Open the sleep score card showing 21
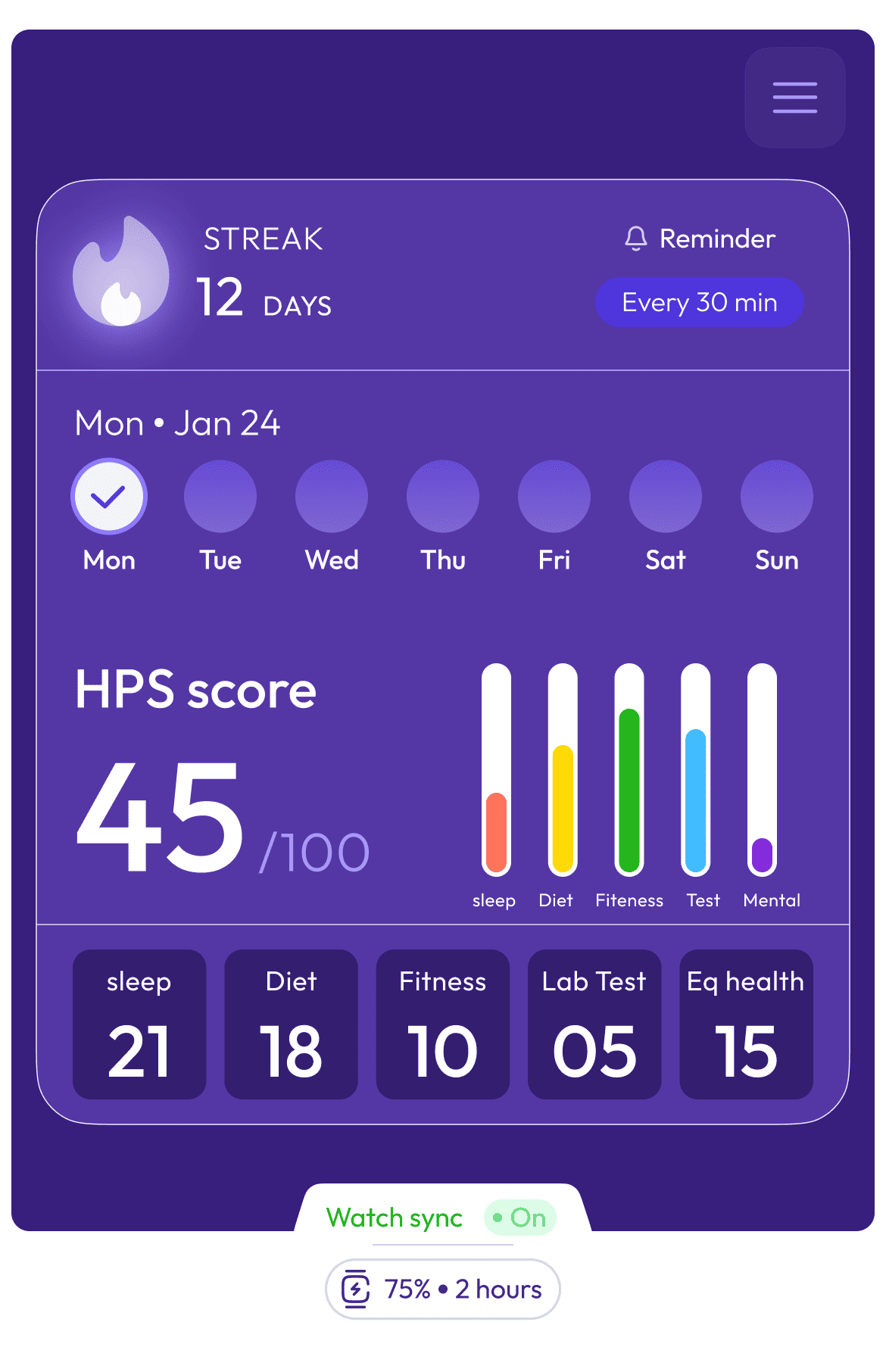This screenshot has height=1372, width=886. pyautogui.click(x=139, y=1024)
